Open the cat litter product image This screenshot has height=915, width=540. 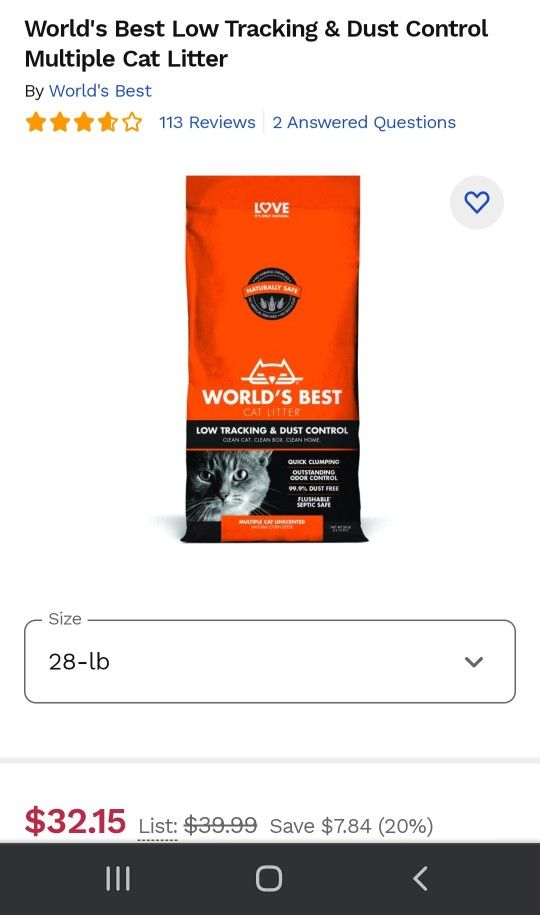click(273, 359)
